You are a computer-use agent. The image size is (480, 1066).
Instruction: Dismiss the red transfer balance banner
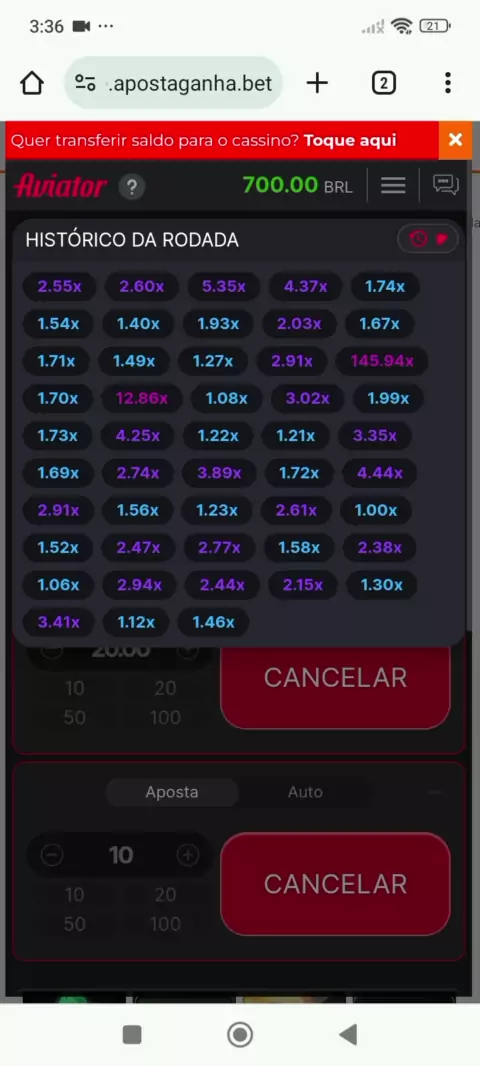point(456,140)
